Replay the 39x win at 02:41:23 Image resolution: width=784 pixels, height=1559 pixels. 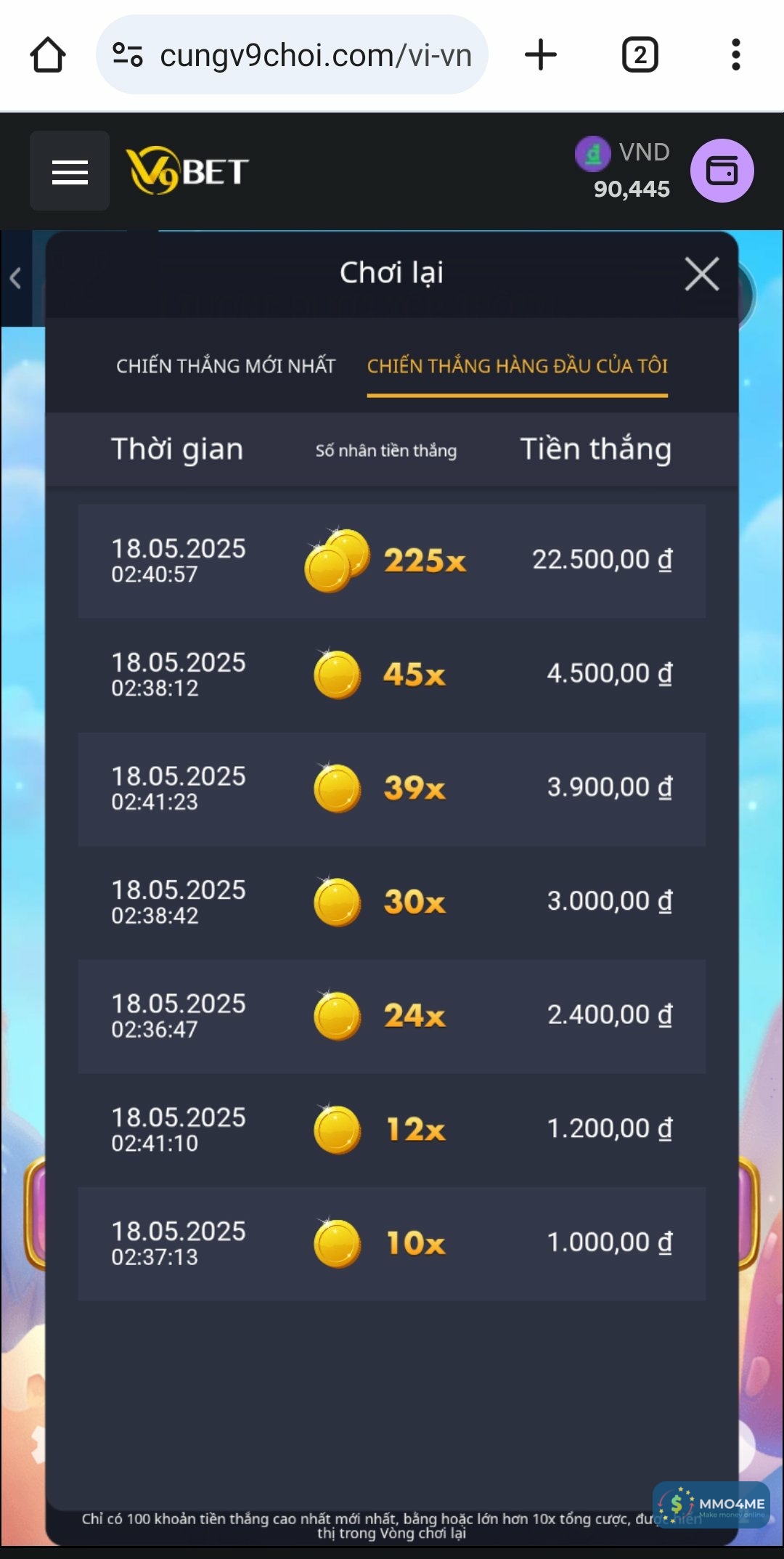tap(392, 789)
